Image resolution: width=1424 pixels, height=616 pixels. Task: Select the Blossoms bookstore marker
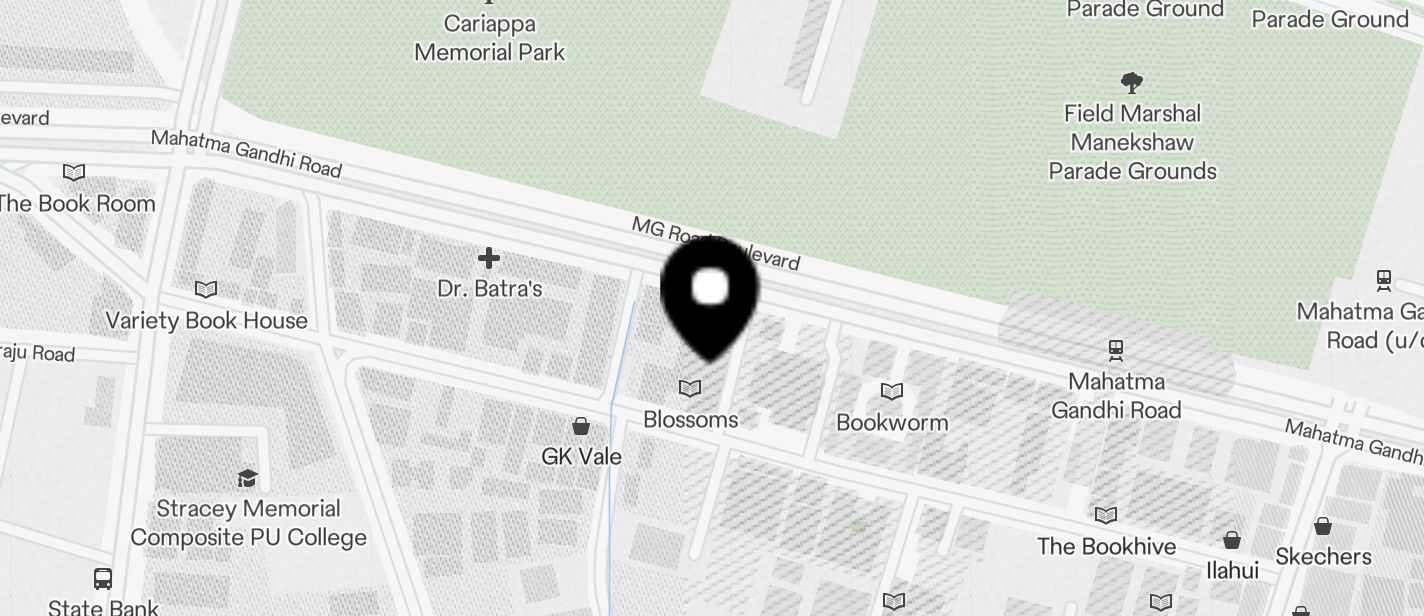pos(689,389)
